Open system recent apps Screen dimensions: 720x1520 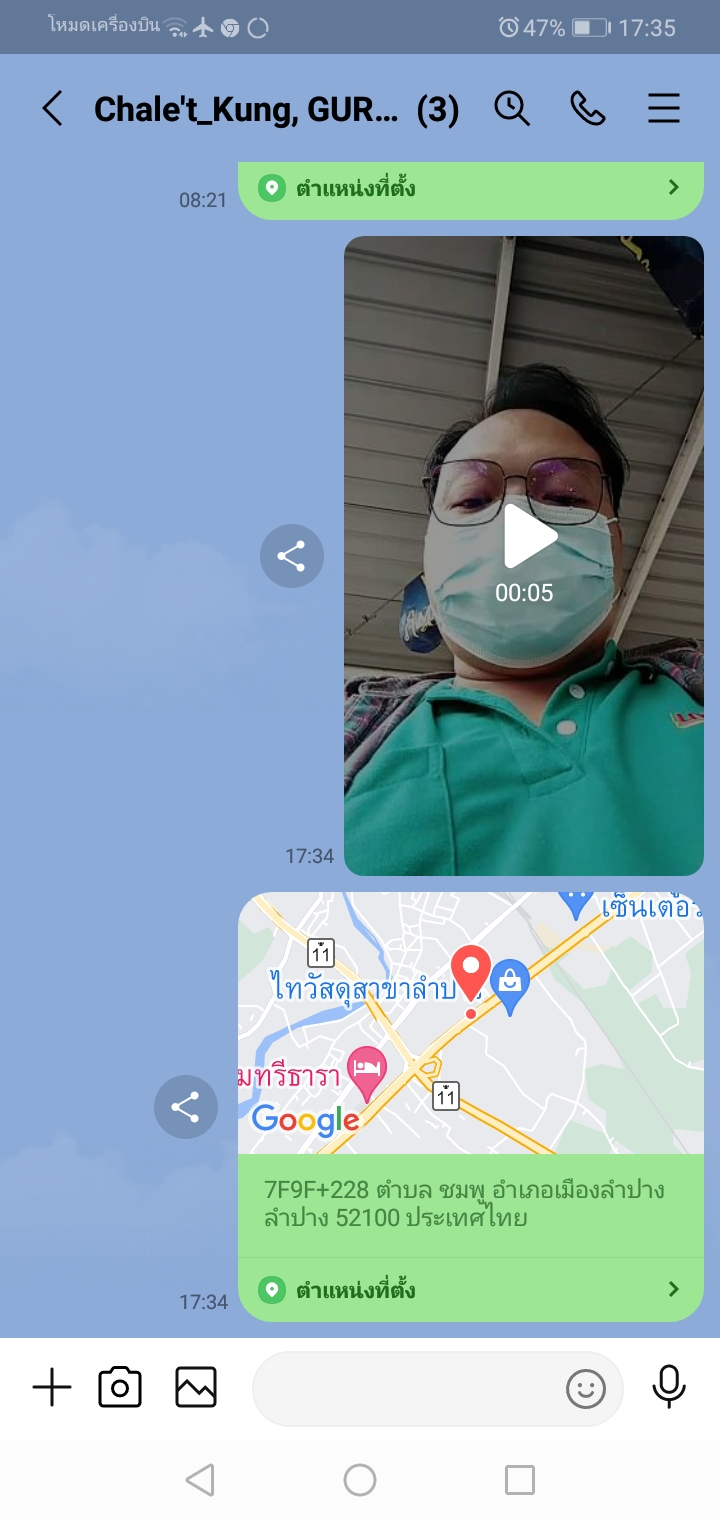tap(520, 1480)
